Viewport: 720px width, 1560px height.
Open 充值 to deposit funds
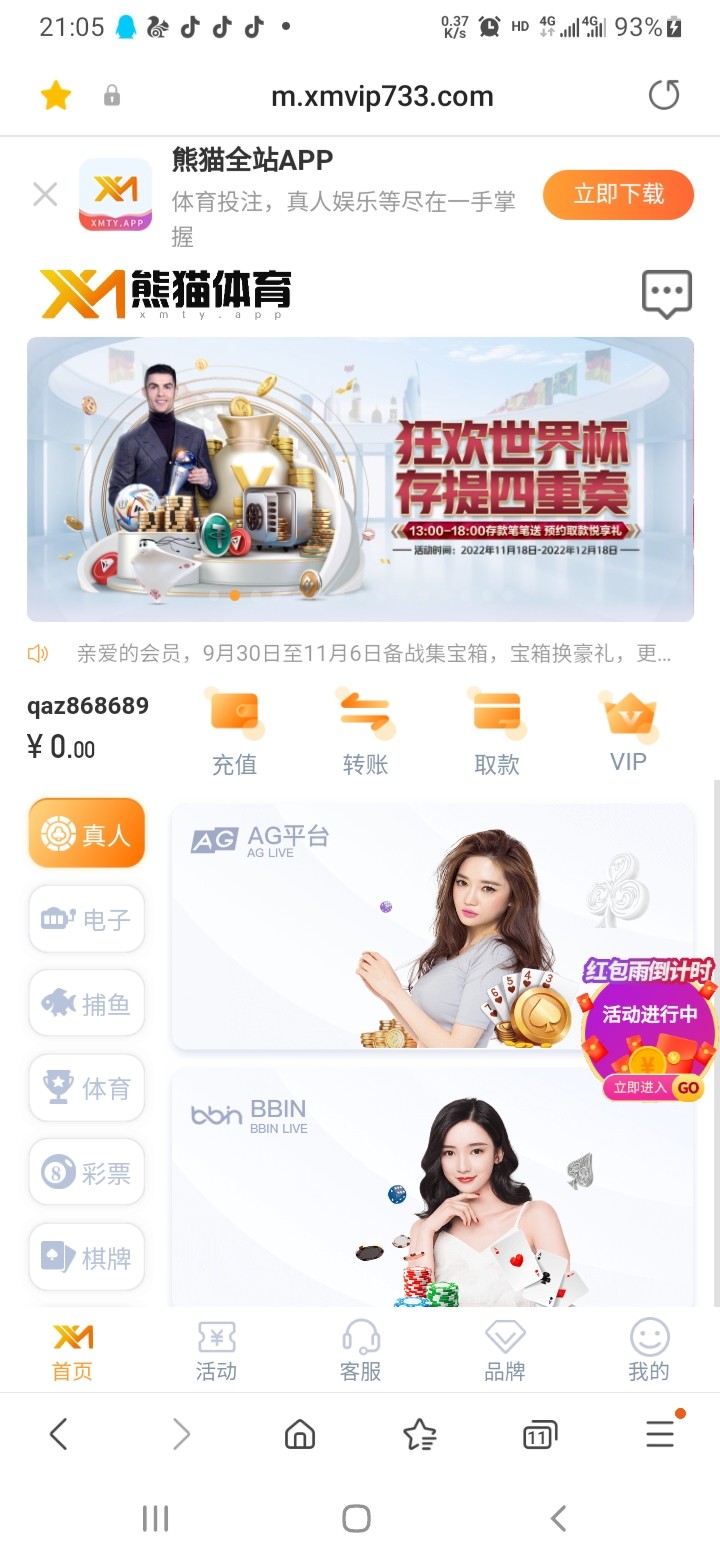(x=234, y=732)
